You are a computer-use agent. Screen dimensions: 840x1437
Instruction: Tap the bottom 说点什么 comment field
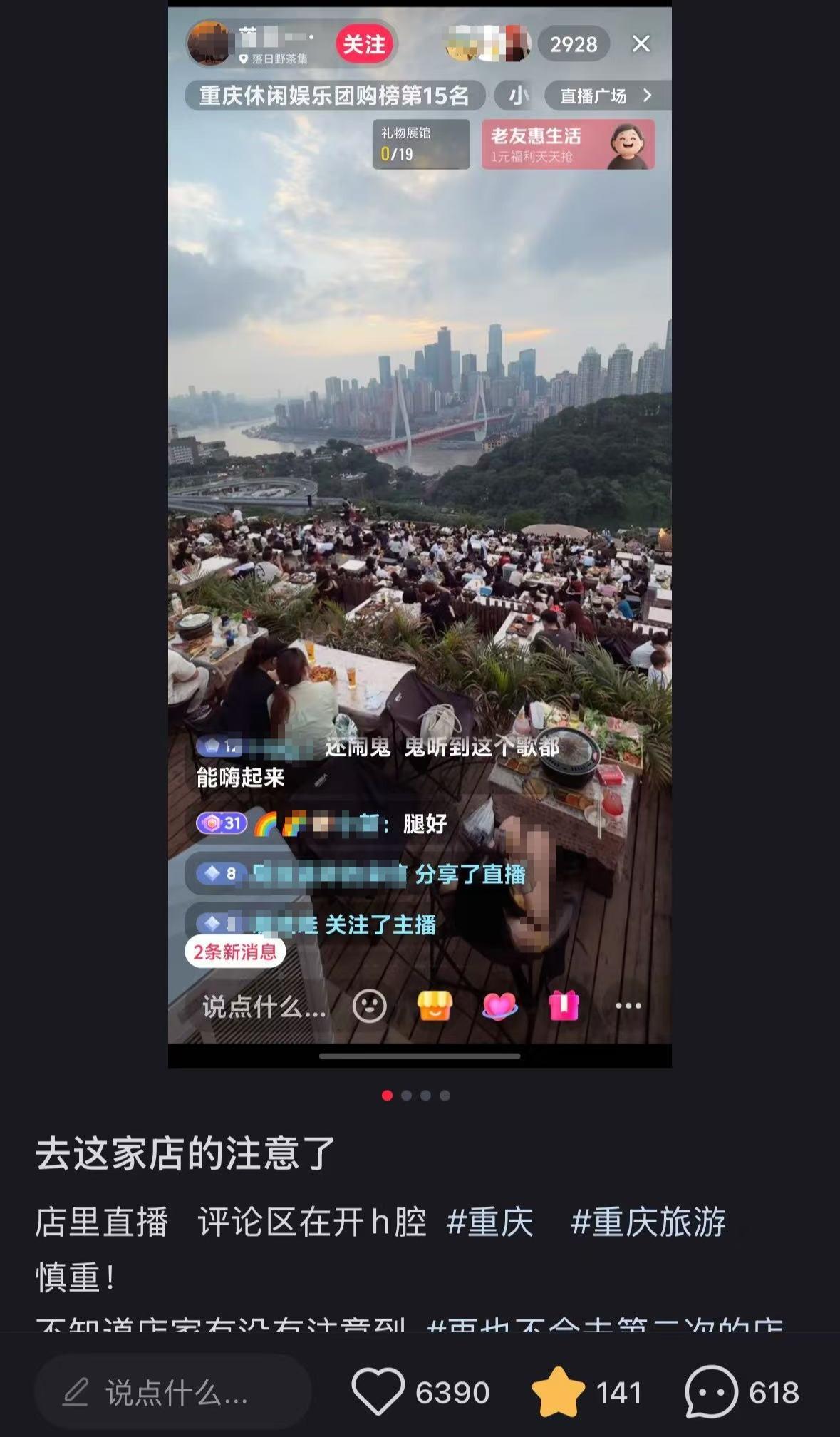[x=173, y=1392]
